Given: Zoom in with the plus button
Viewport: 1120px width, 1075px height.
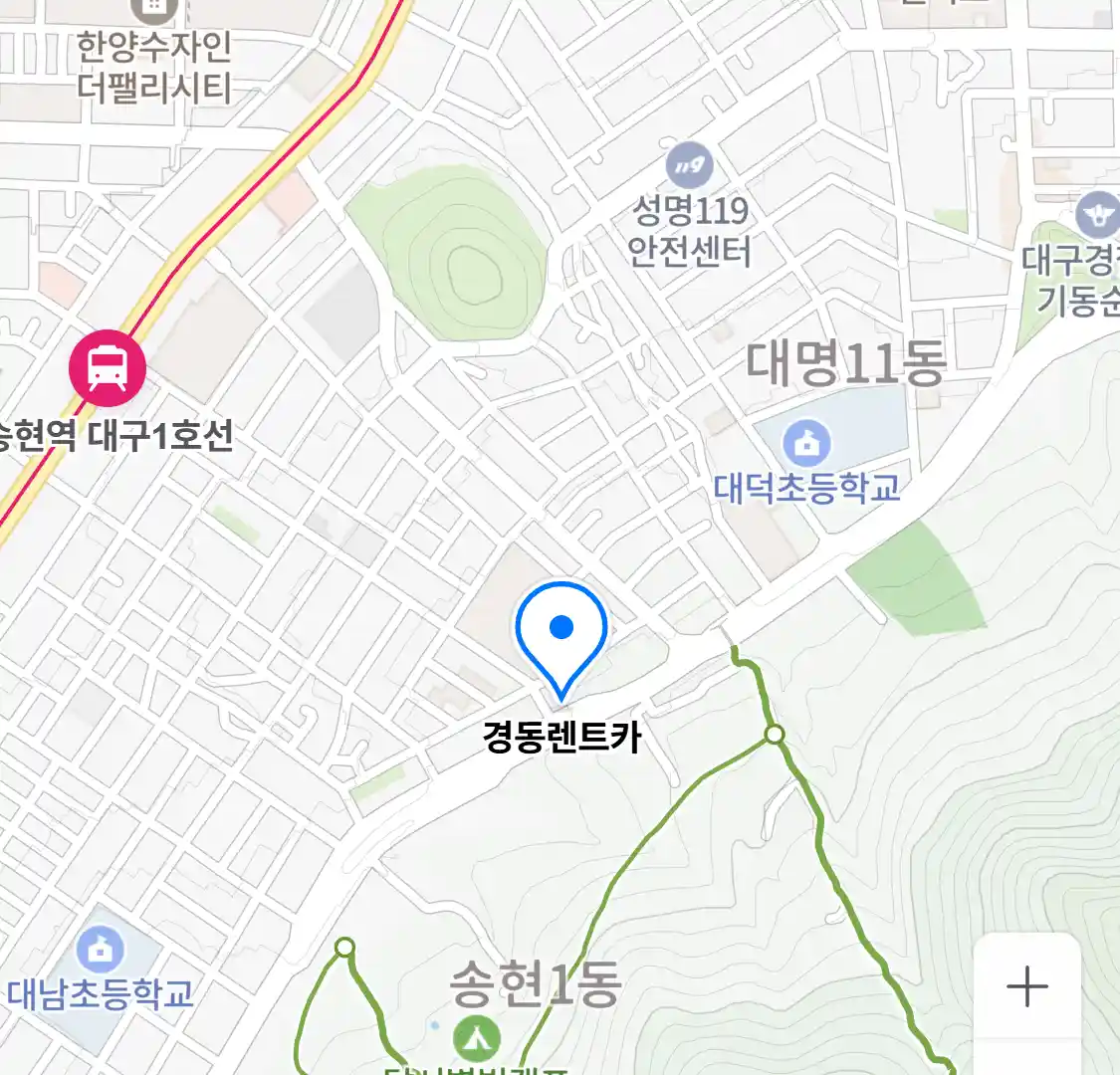Looking at the screenshot, I should tap(1026, 986).
